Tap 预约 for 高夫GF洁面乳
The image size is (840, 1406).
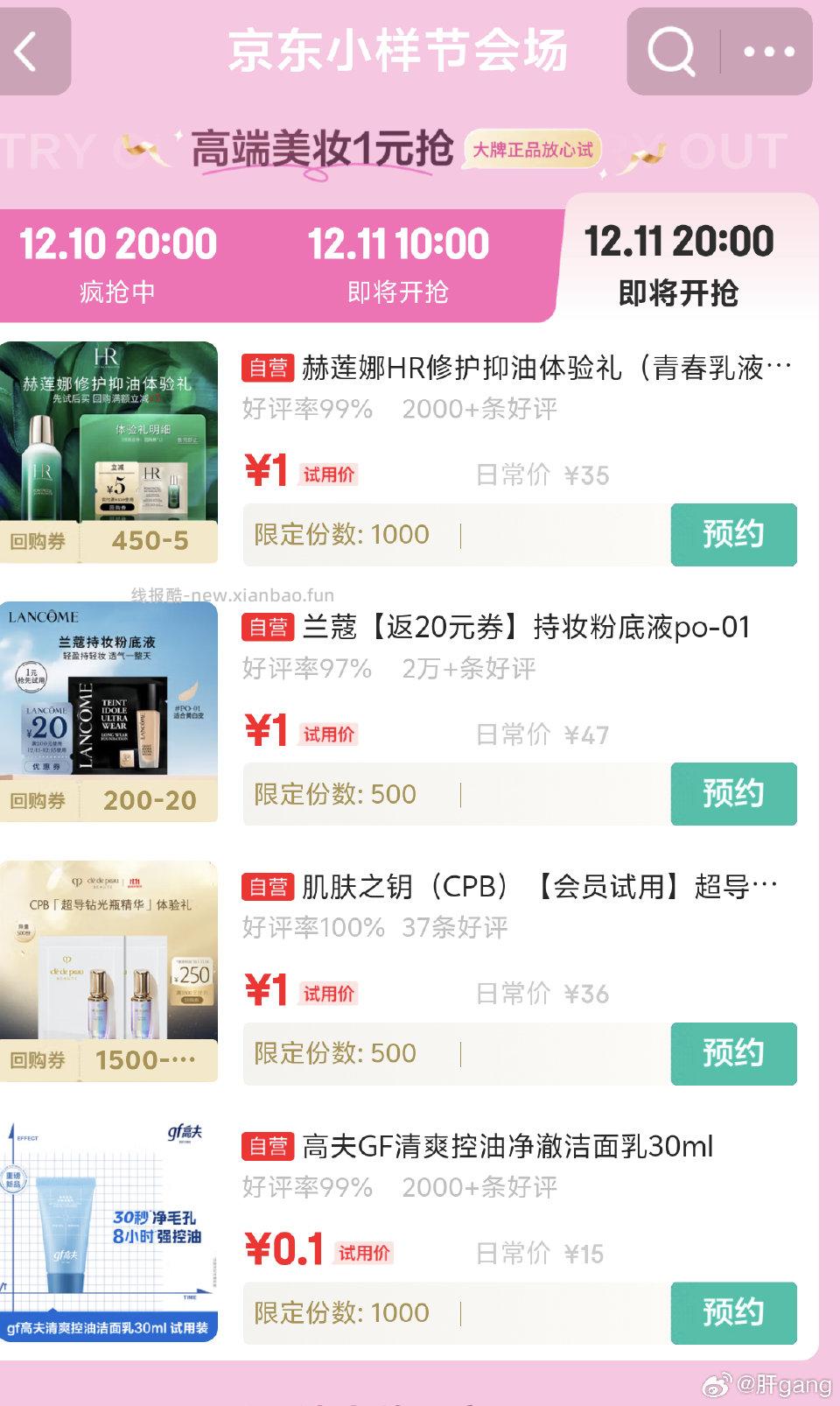click(x=734, y=1313)
